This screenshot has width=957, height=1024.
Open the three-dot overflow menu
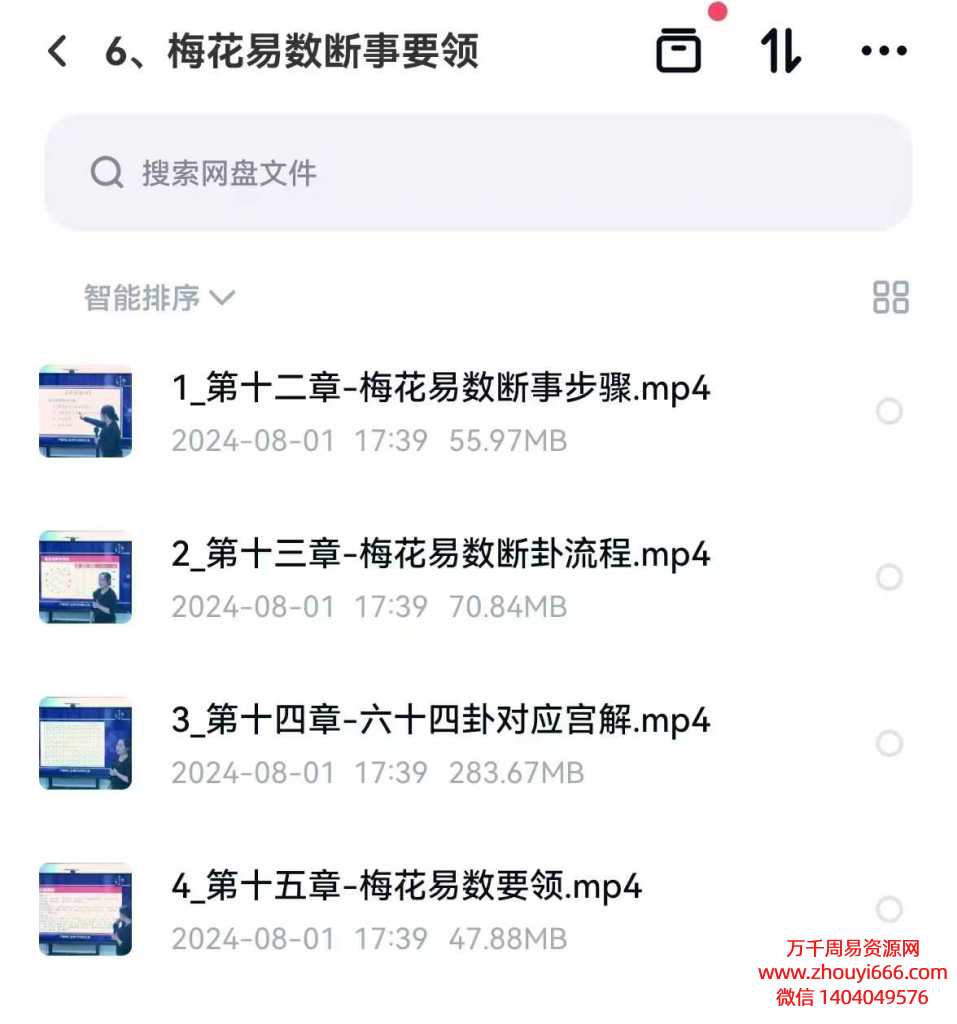coord(884,52)
